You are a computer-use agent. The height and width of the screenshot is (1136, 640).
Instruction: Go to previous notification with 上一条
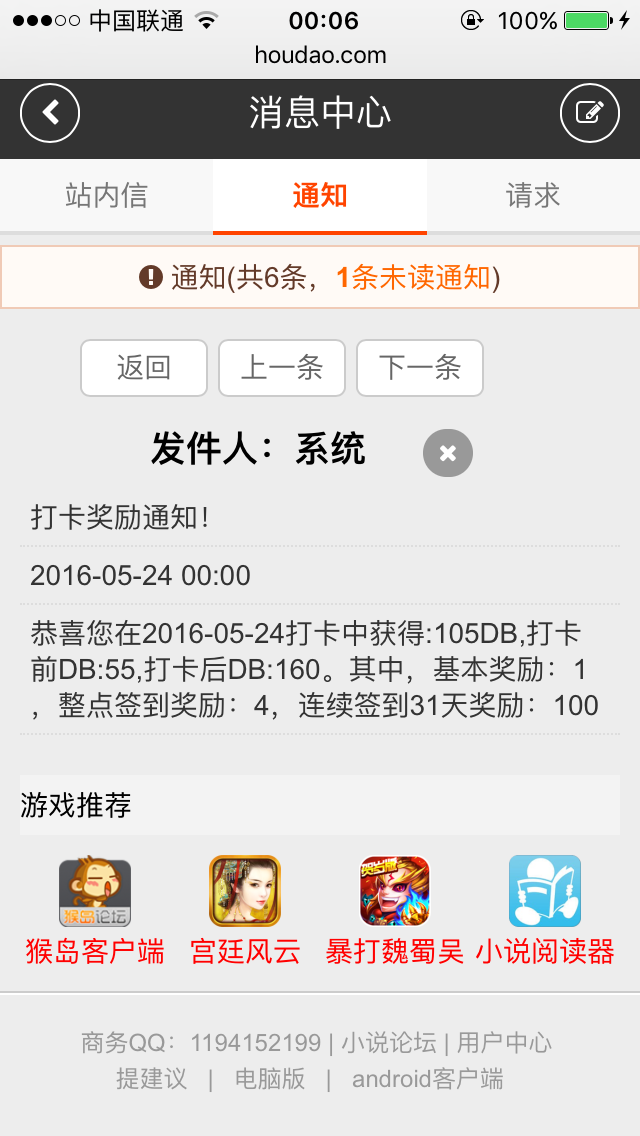282,368
